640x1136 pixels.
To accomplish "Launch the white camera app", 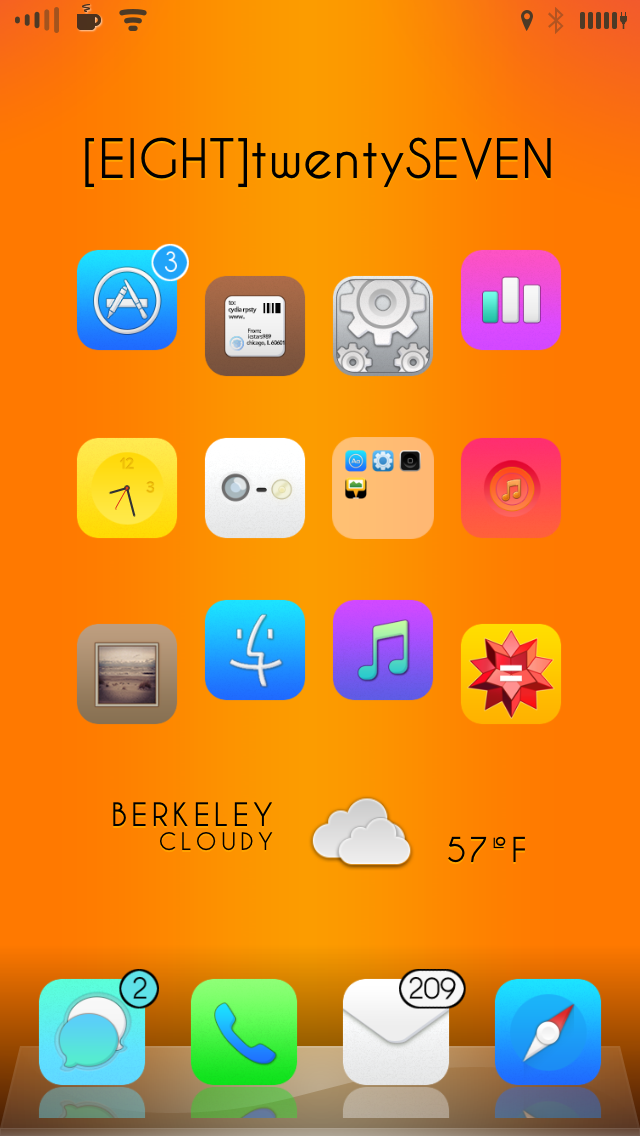I will tap(255, 488).
